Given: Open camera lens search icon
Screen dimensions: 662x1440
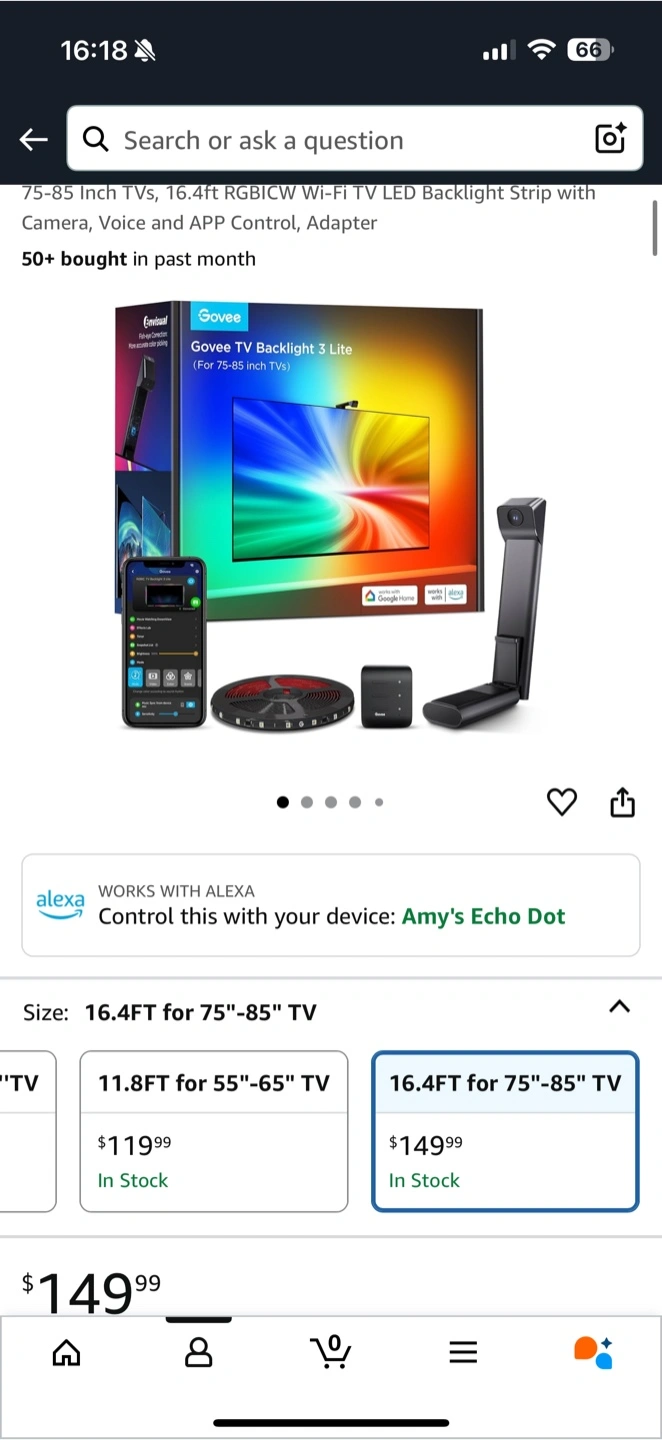Looking at the screenshot, I should [x=610, y=139].
